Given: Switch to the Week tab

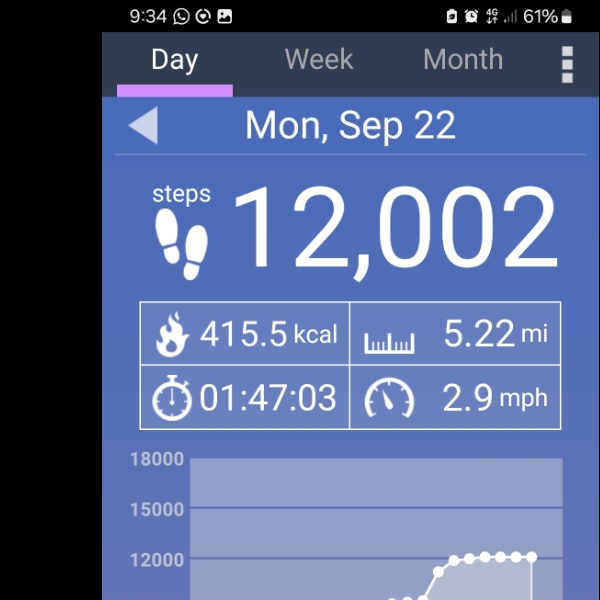Looking at the screenshot, I should [x=319, y=60].
